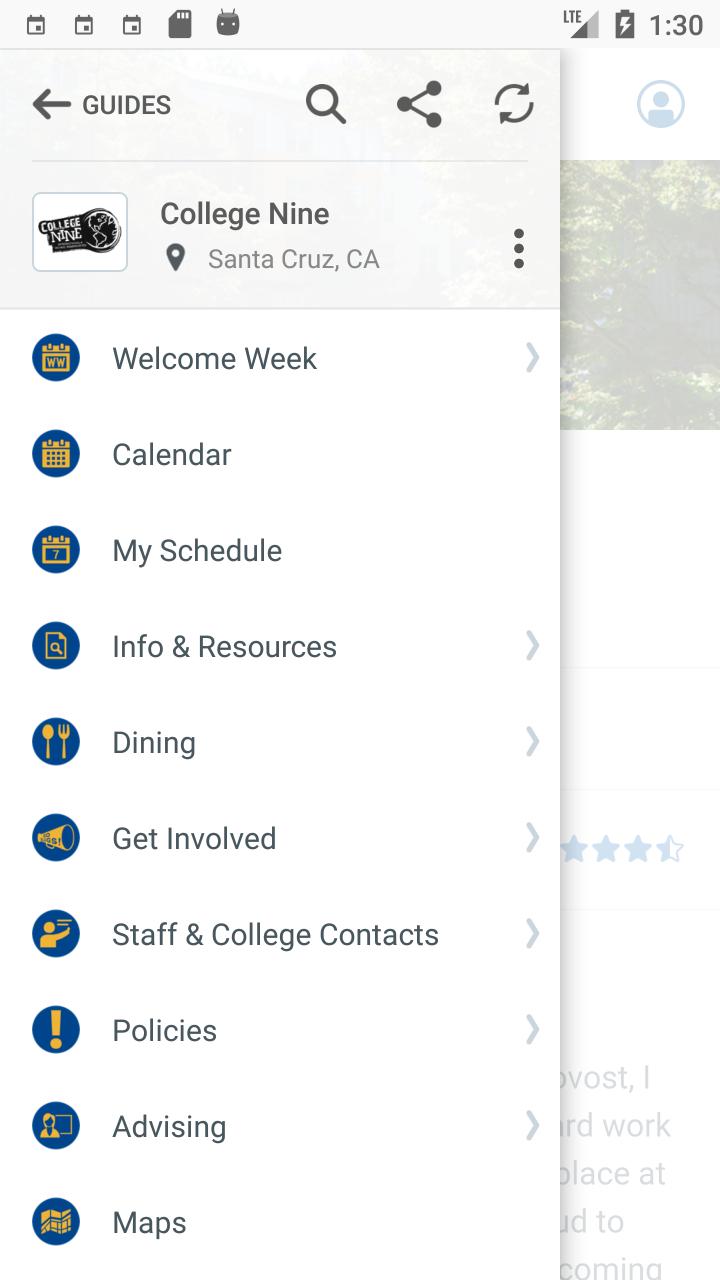Image resolution: width=720 pixels, height=1280 pixels.
Task: Go back with the arrow button
Action: [x=51, y=103]
